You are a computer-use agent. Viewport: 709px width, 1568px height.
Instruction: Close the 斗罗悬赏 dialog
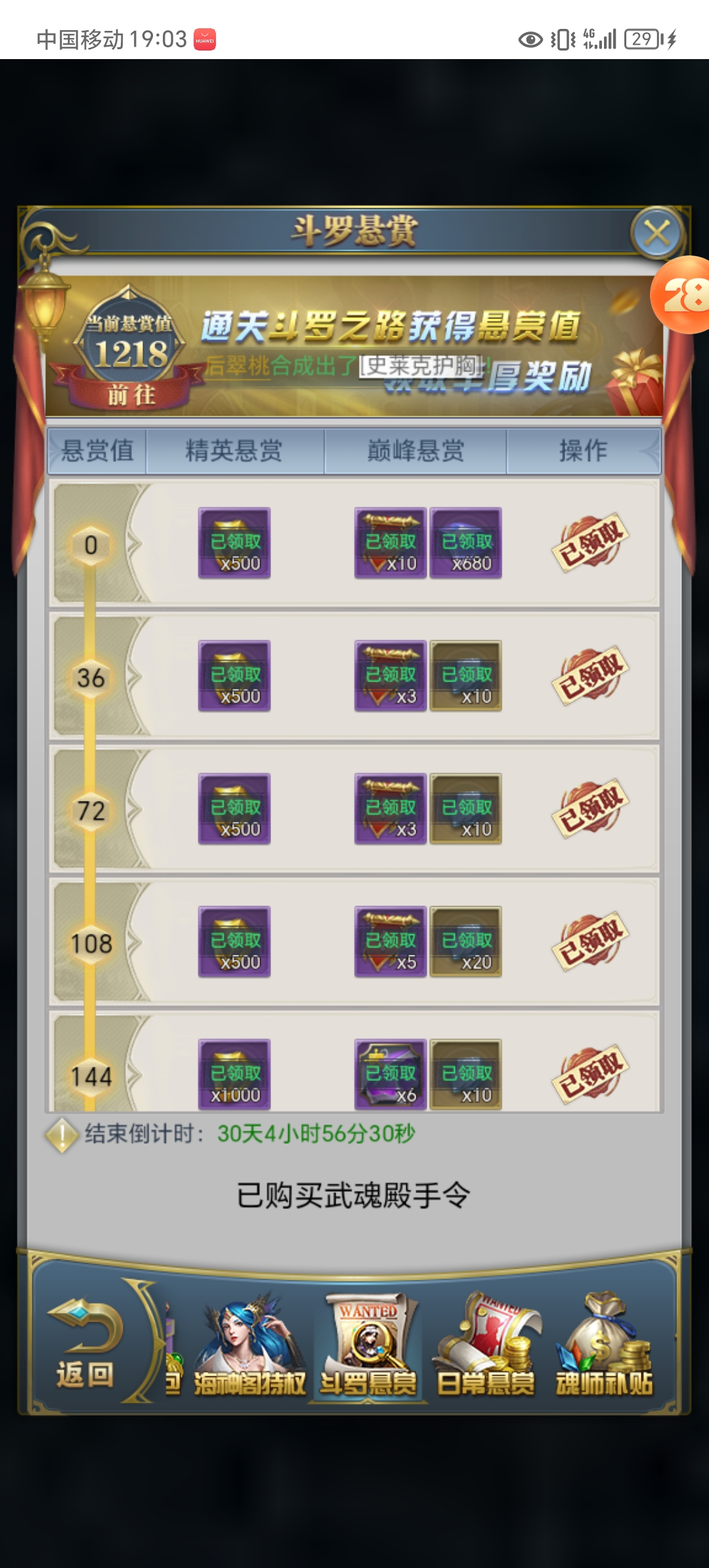[x=657, y=232]
